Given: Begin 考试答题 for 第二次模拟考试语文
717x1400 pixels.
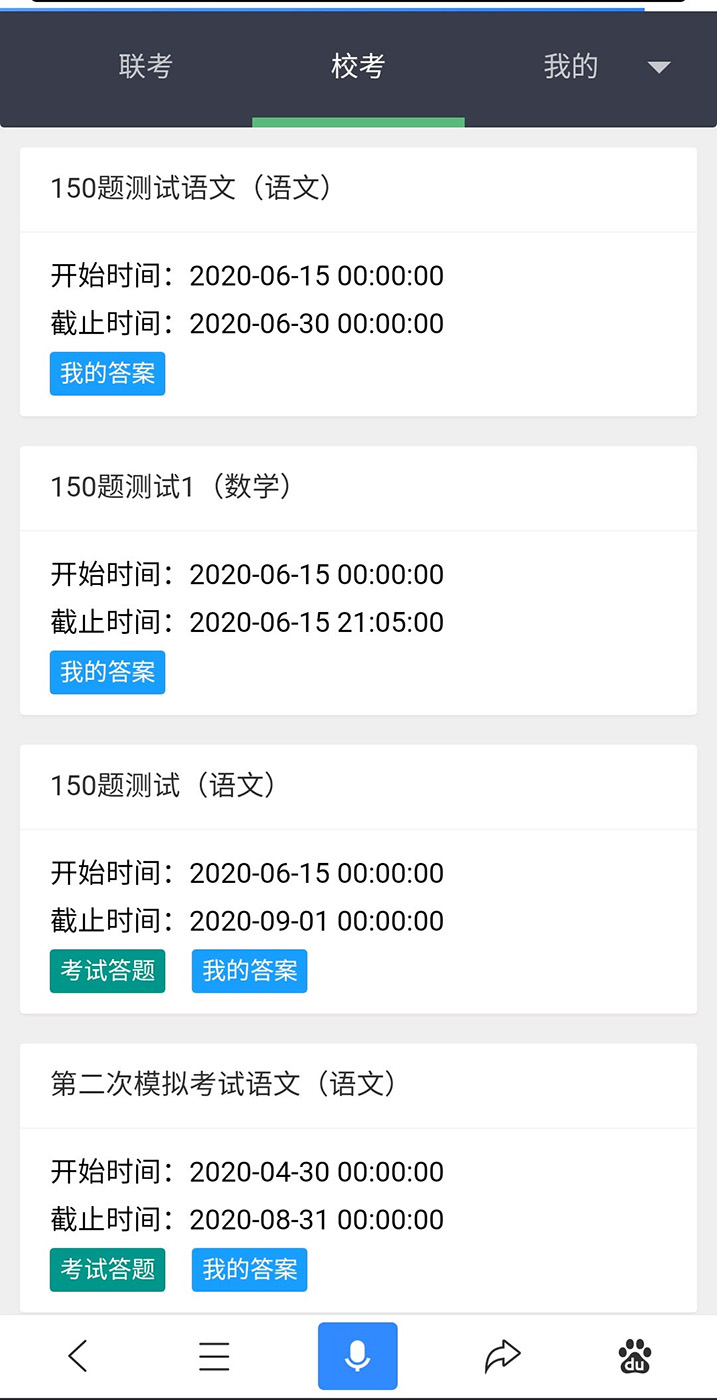Looking at the screenshot, I should (107, 1269).
